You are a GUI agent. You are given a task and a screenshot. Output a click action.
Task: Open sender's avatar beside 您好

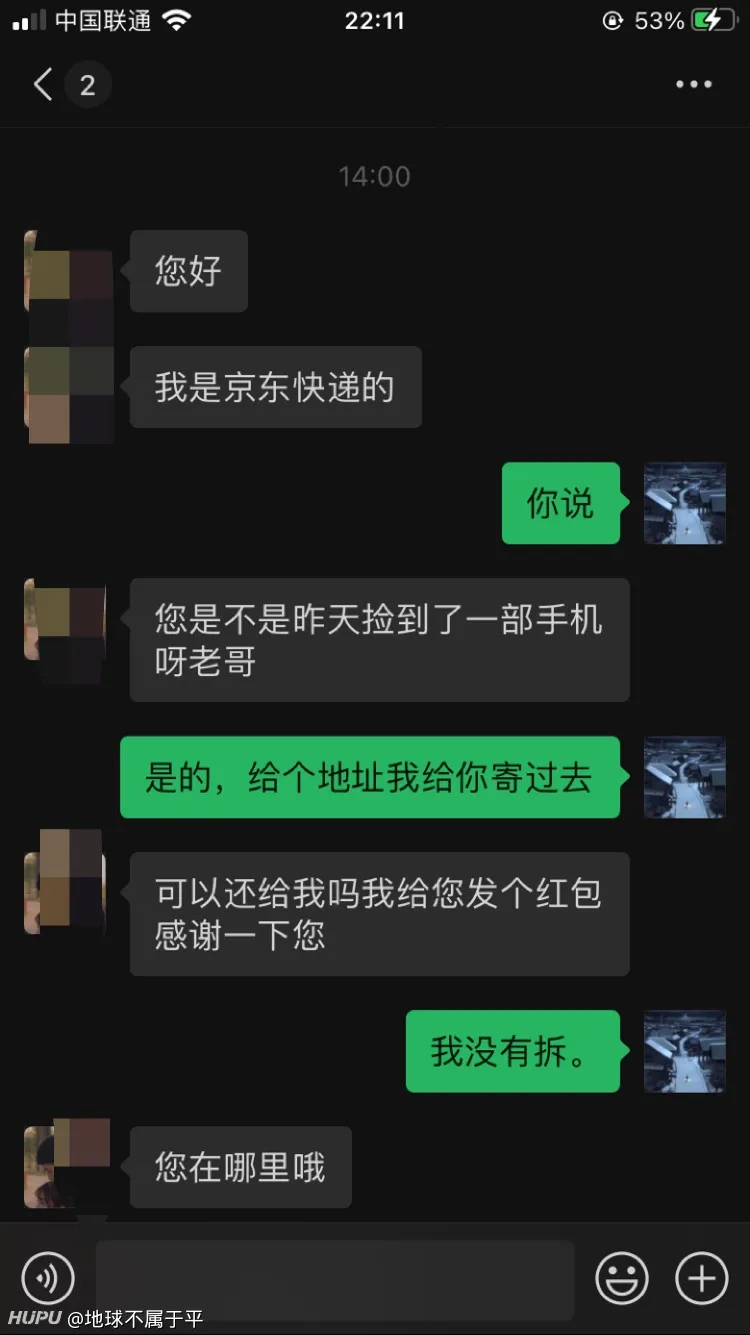(68, 271)
